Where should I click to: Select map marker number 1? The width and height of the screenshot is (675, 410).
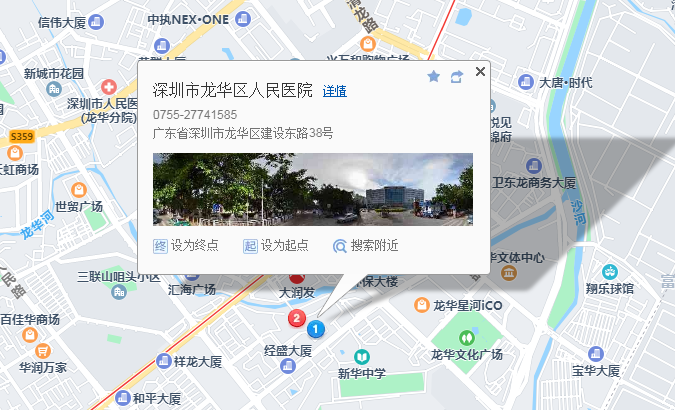click(x=316, y=328)
